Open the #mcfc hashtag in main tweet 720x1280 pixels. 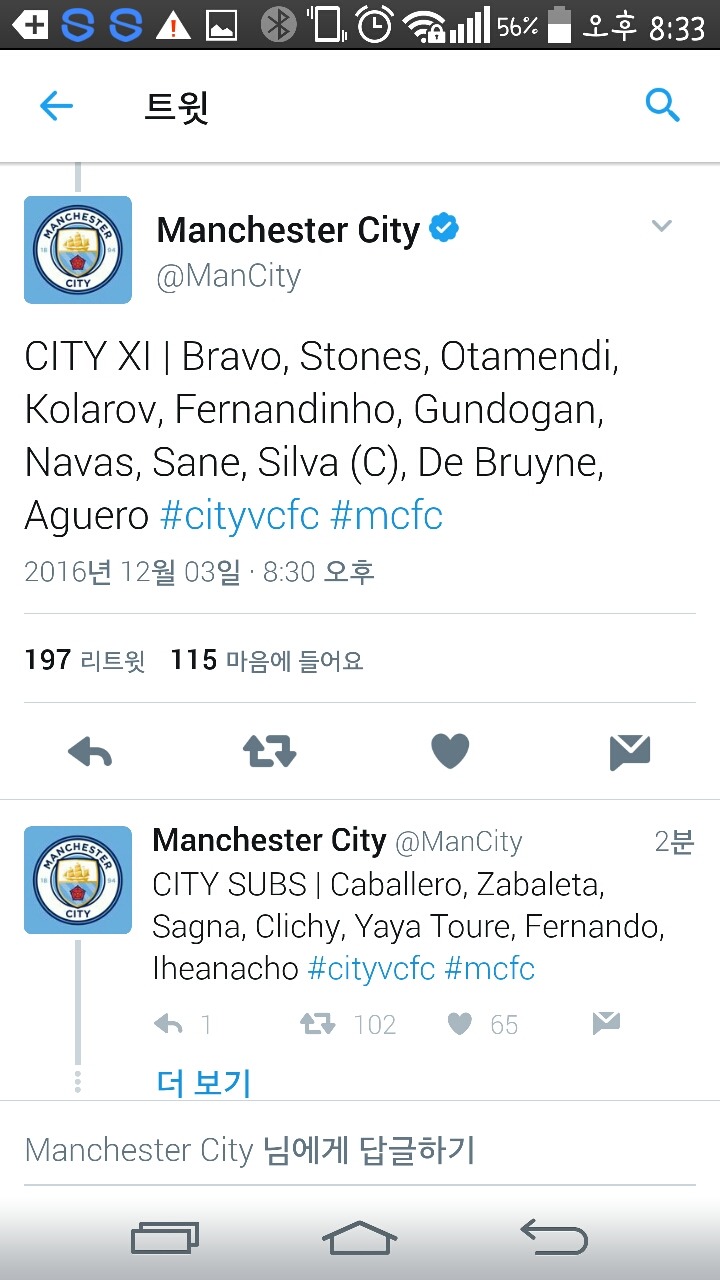386,516
